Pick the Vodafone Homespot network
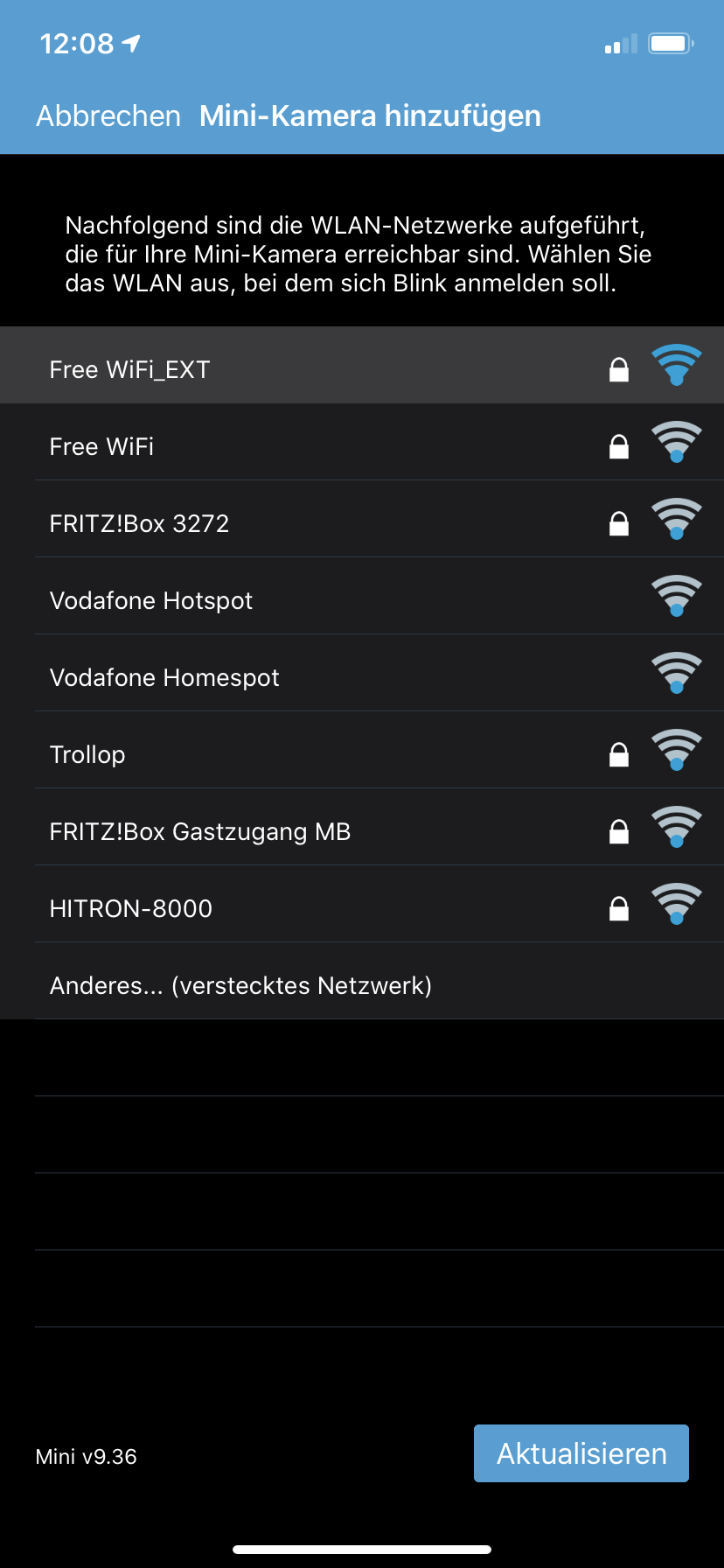 pyautogui.click(x=164, y=677)
